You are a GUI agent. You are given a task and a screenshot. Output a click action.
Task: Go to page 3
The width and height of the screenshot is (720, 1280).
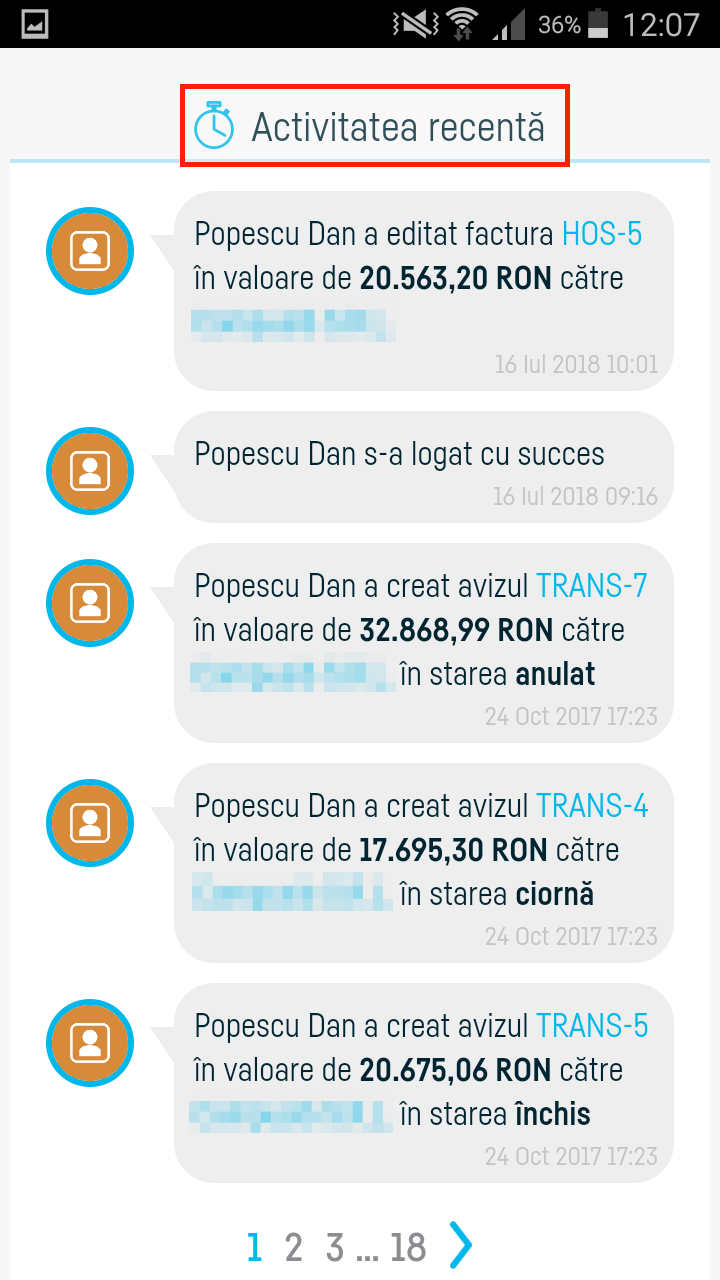(x=335, y=1247)
